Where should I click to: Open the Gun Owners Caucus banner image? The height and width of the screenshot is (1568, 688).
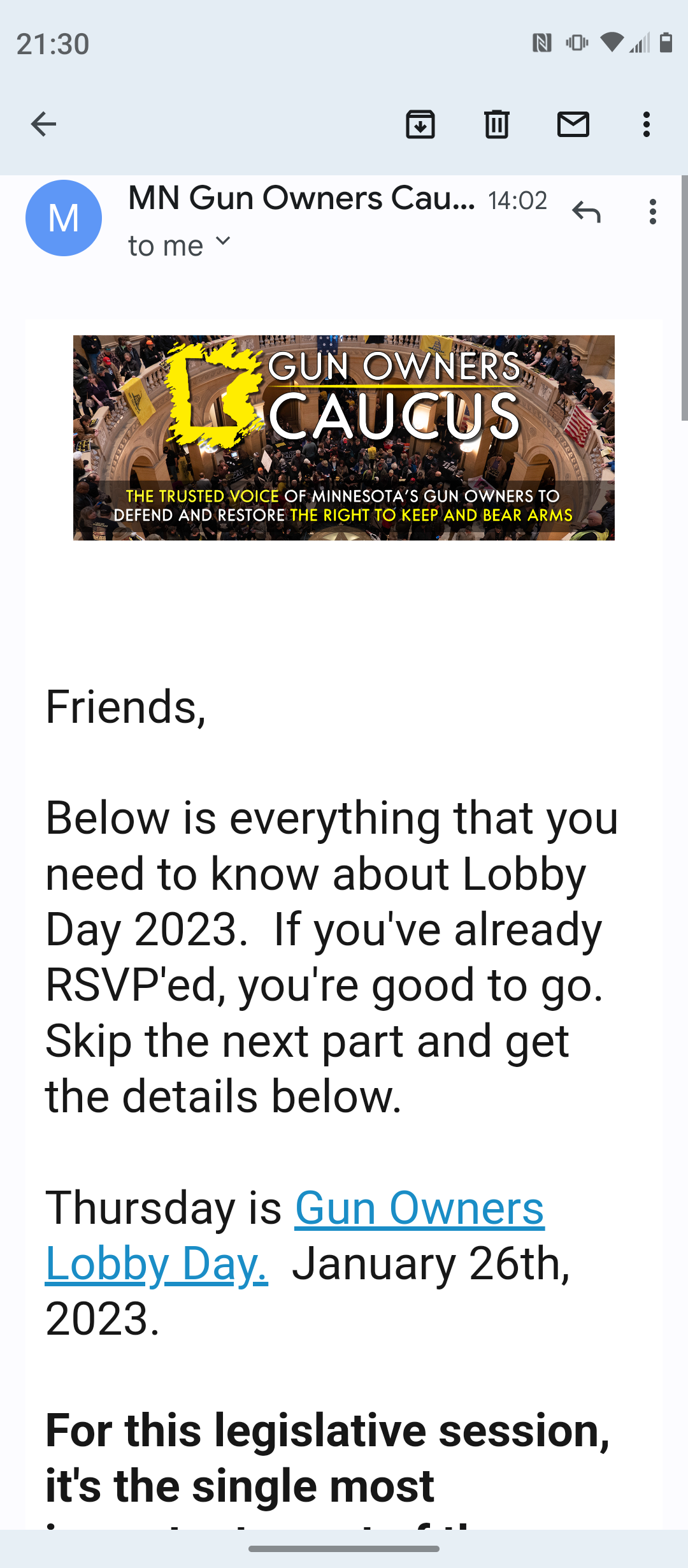tap(344, 438)
